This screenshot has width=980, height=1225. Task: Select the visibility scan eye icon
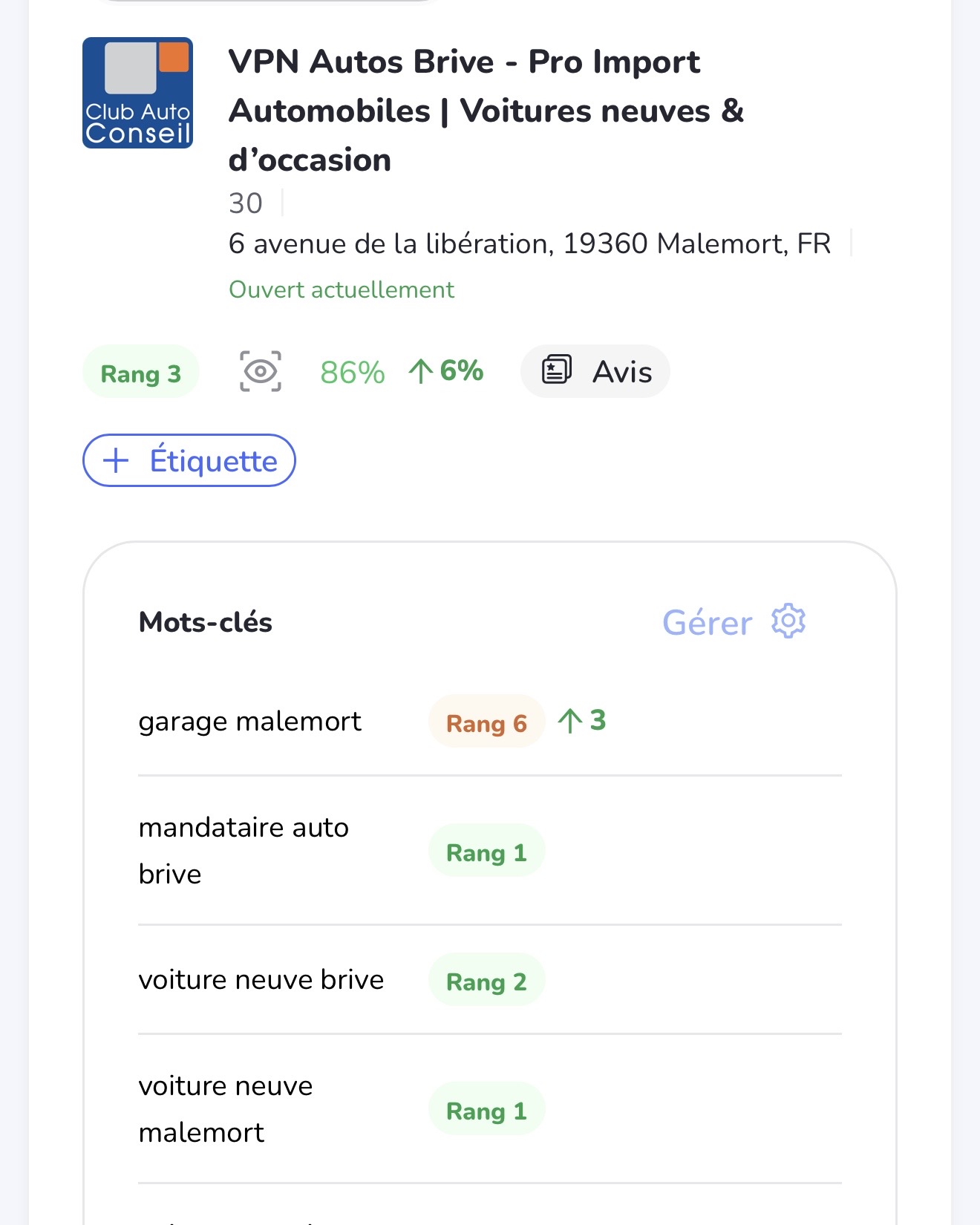[259, 371]
